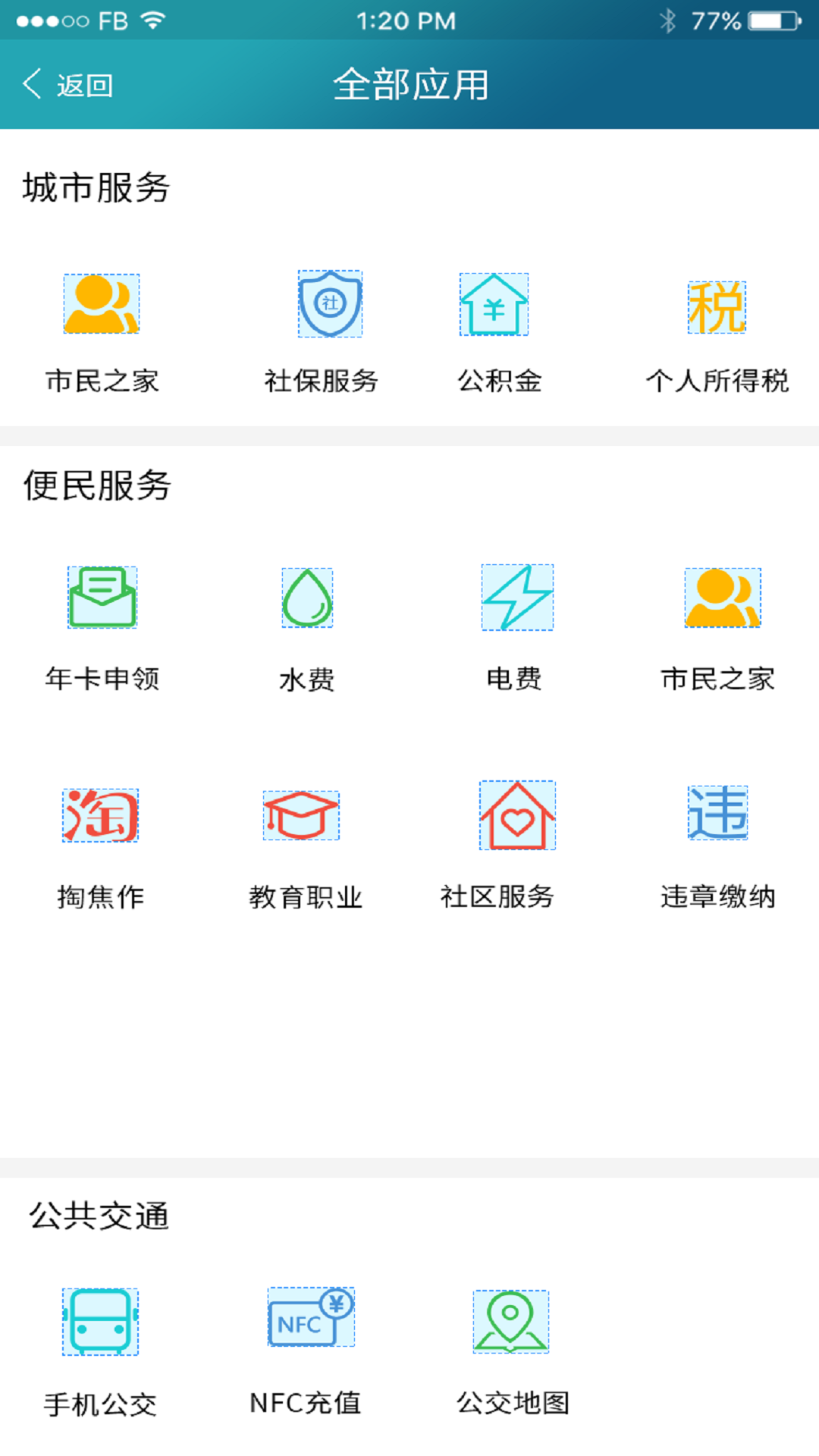This screenshot has height=1456, width=819.
Task: Go back using the 返回 button
Action: pos(68,85)
